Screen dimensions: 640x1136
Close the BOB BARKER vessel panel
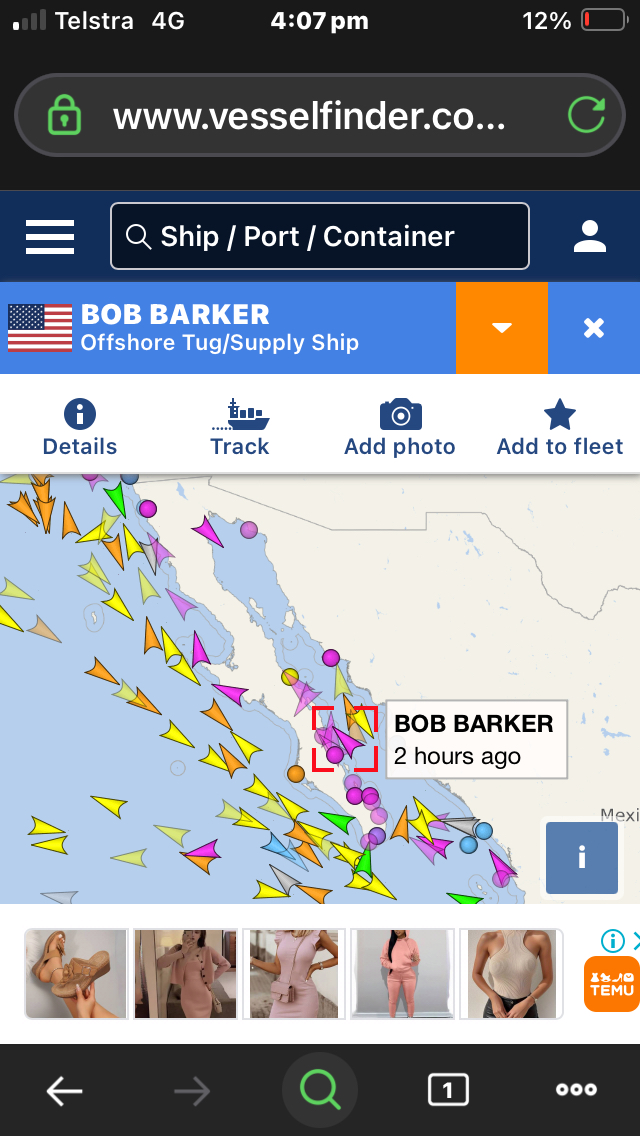[594, 328]
